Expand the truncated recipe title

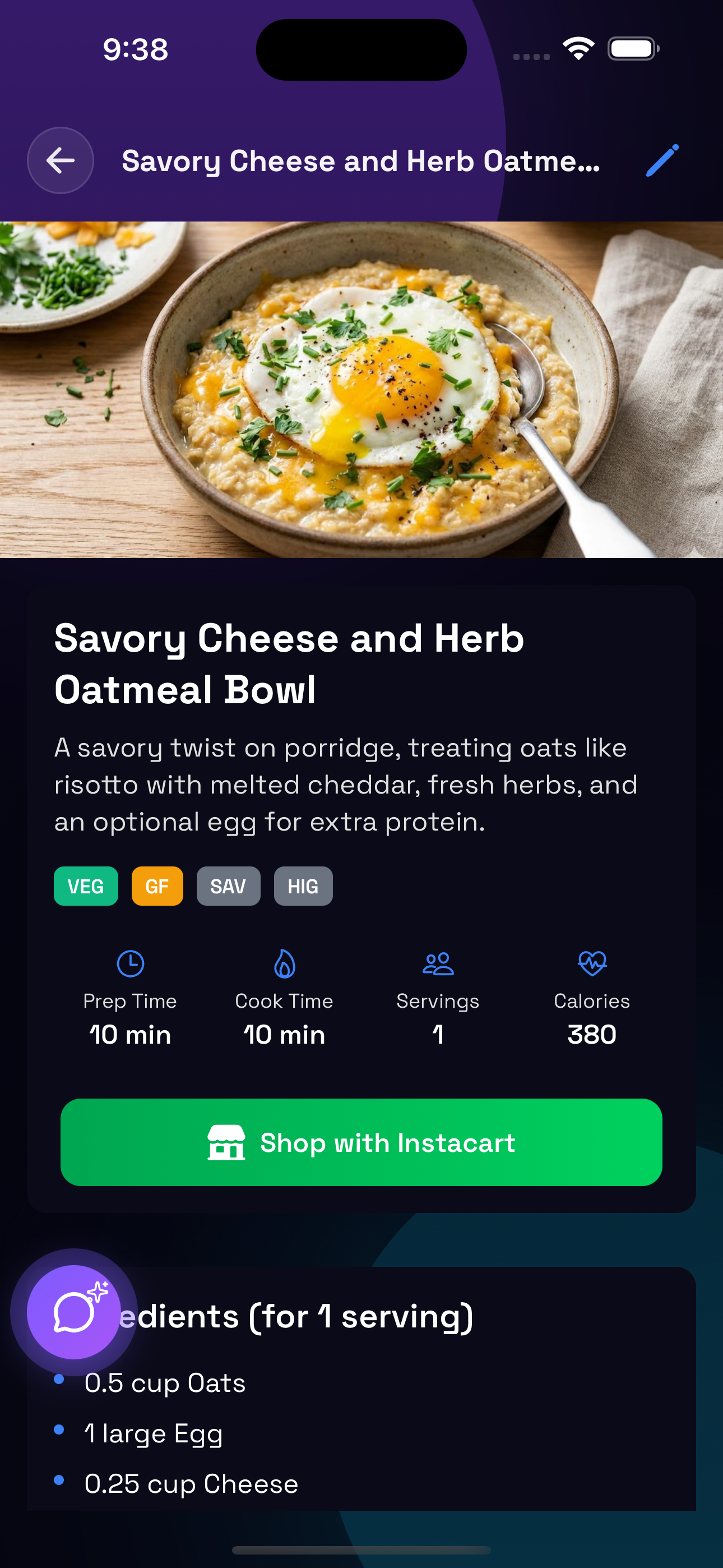tap(361, 160)
